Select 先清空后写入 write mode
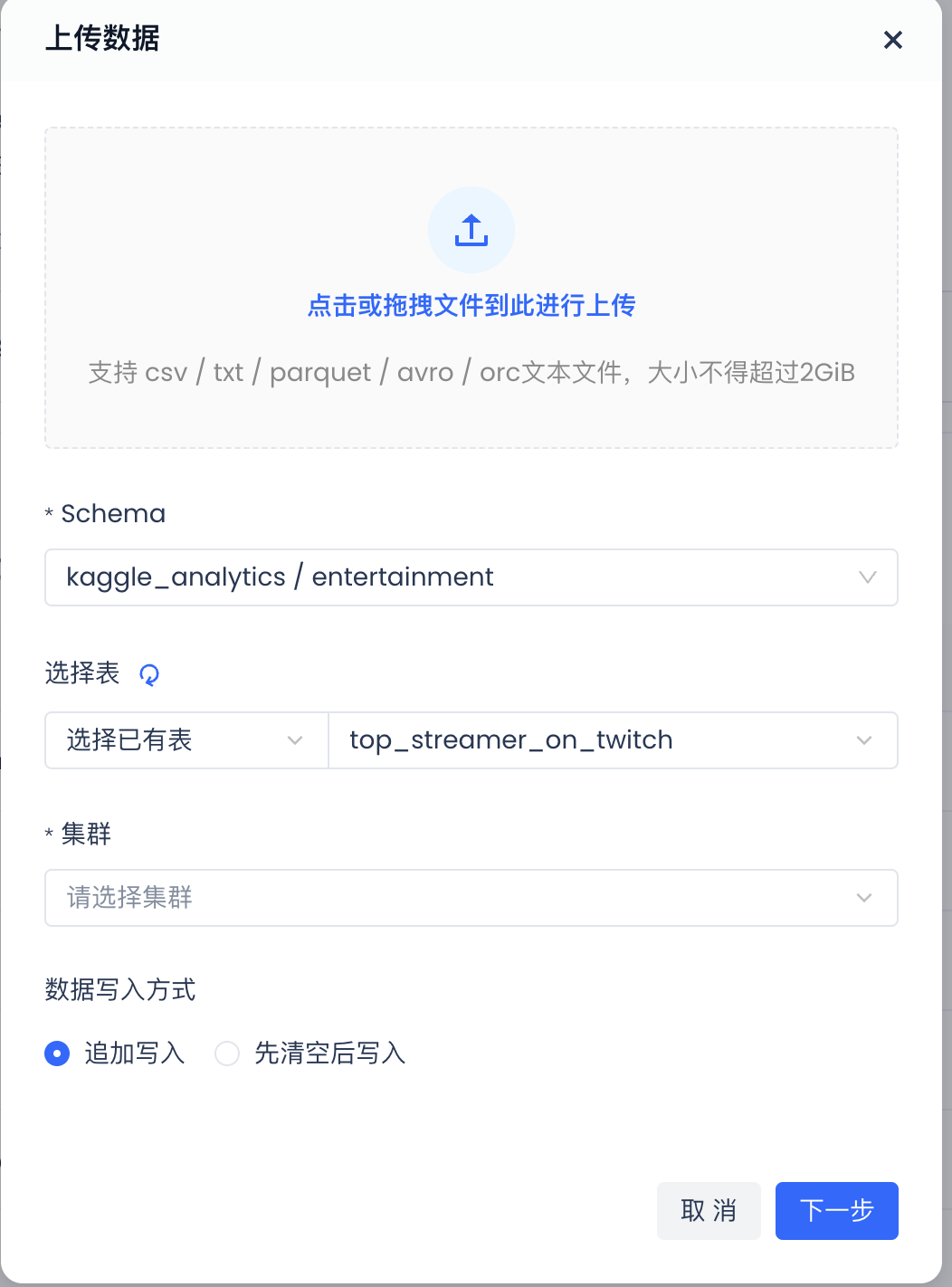 (227, 1053)
